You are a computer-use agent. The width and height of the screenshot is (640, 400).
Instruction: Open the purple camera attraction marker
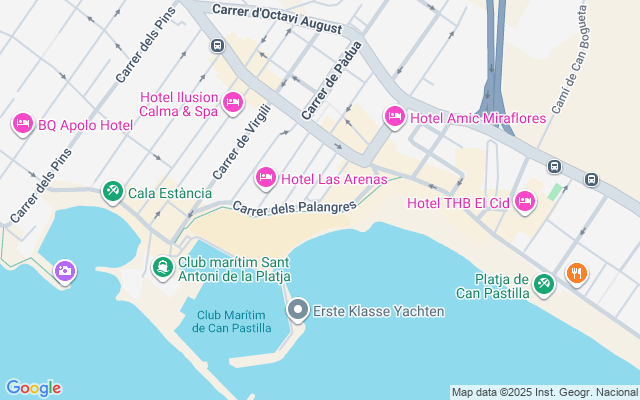tap(65, 270)
